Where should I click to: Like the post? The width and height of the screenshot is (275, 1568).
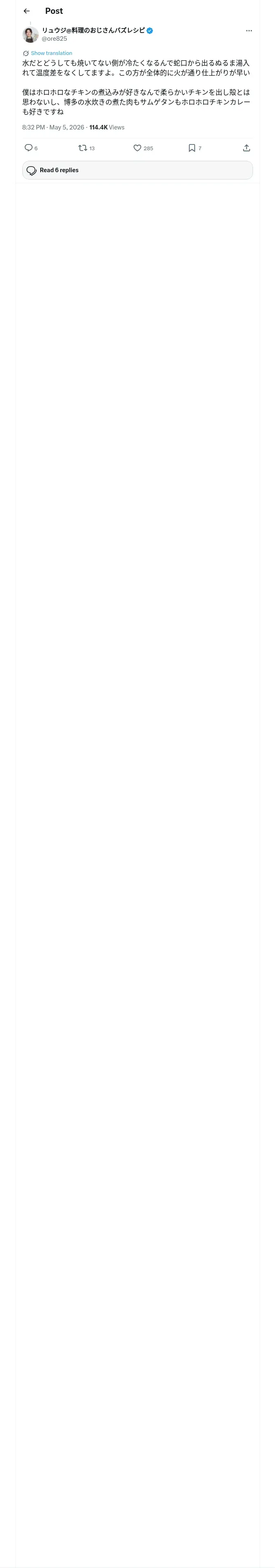pos(137,148)
